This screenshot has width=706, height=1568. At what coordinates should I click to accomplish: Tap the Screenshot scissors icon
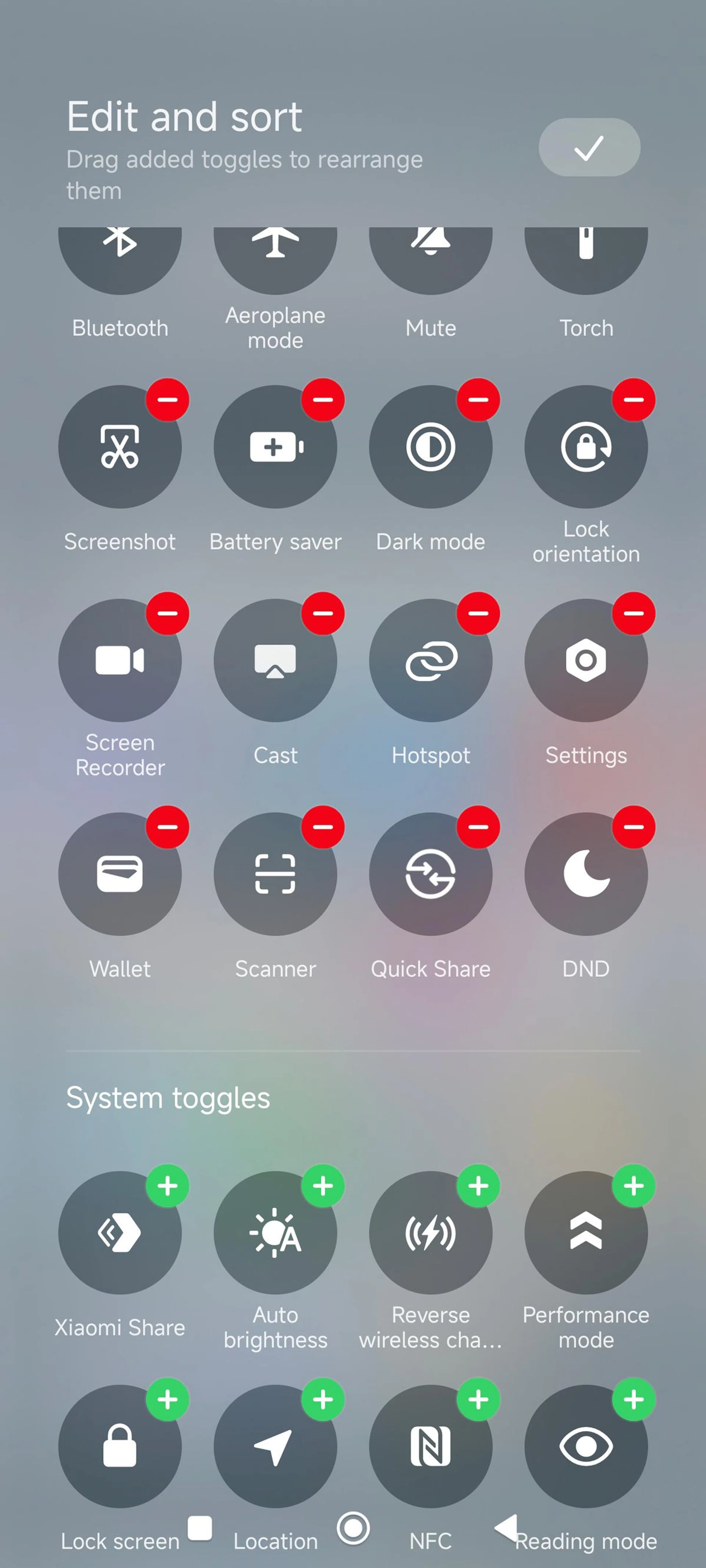click(120, 447)
